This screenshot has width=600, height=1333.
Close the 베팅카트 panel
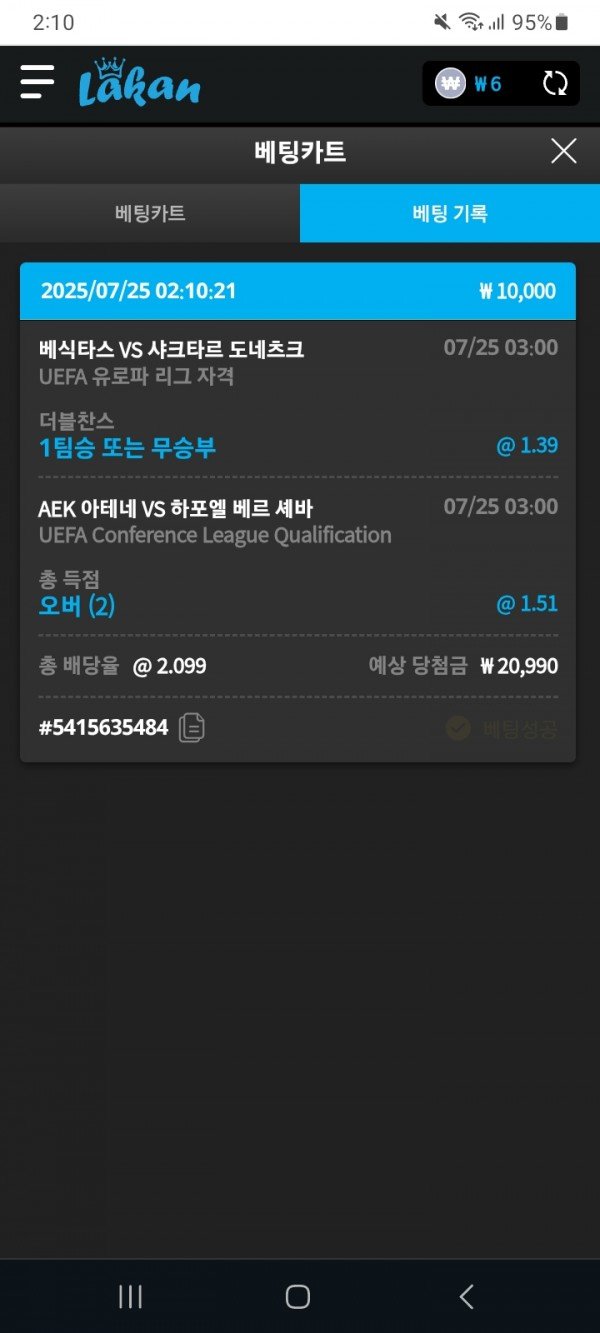tap(564, 151)
